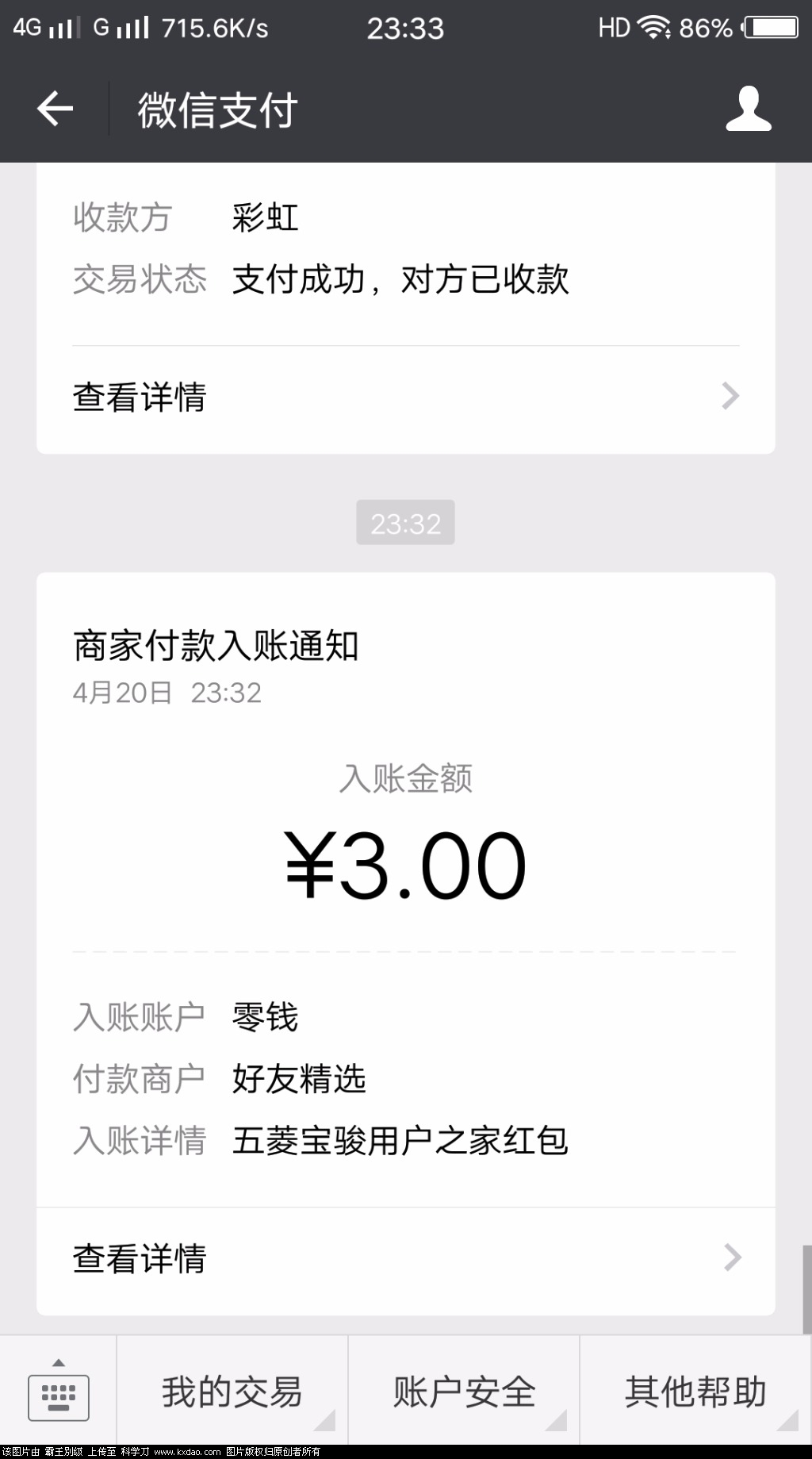Open the 其他帮助 menu

pyautogui.click(x=695, y=1392)
